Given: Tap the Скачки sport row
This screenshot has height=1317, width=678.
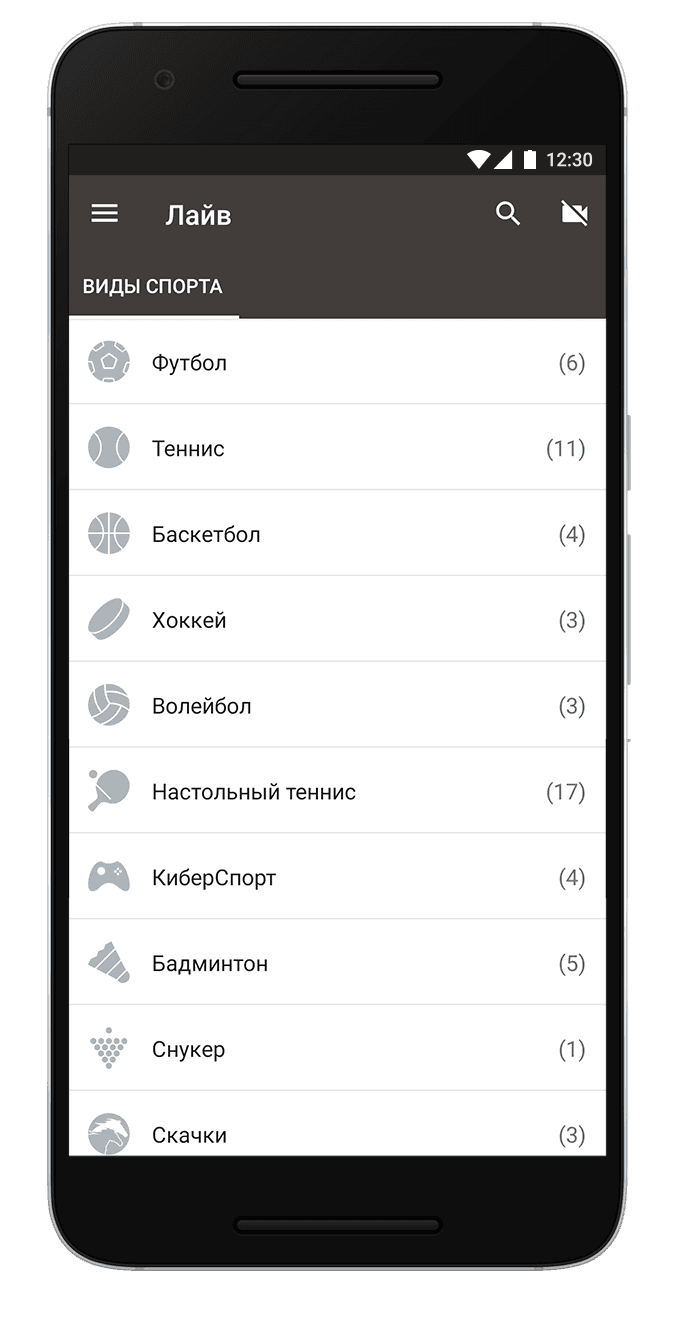Looking at the screenshot, I should pos(337,1134).
